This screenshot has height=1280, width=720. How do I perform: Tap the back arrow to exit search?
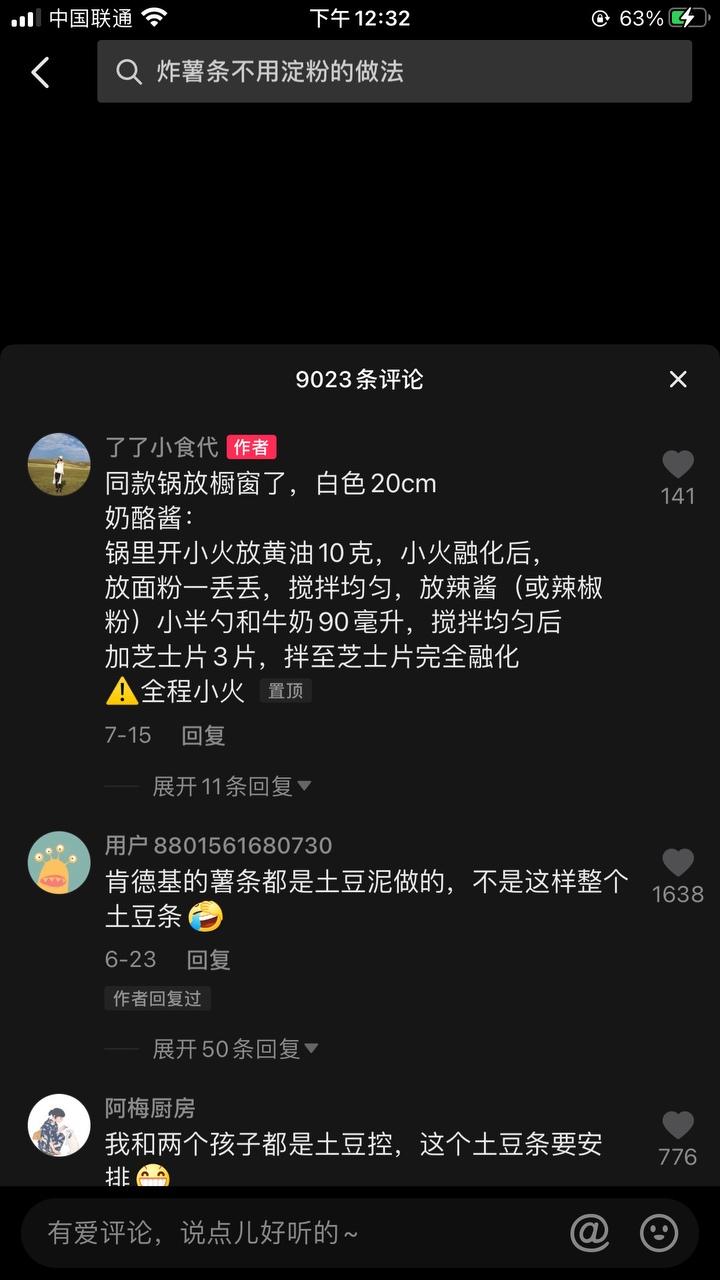click(39, 72)
